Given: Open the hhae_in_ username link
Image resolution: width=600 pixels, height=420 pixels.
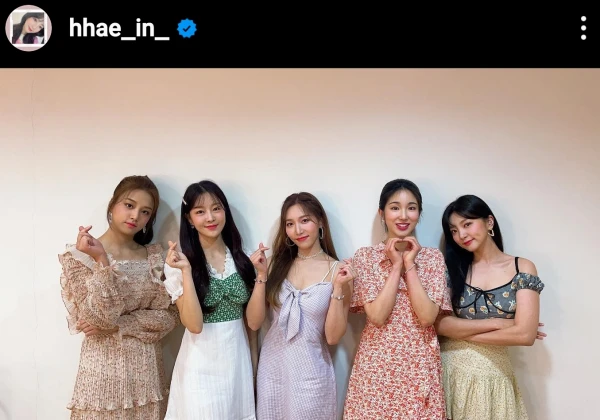Looking at the screenshot, I should click(x=119, y=28).
